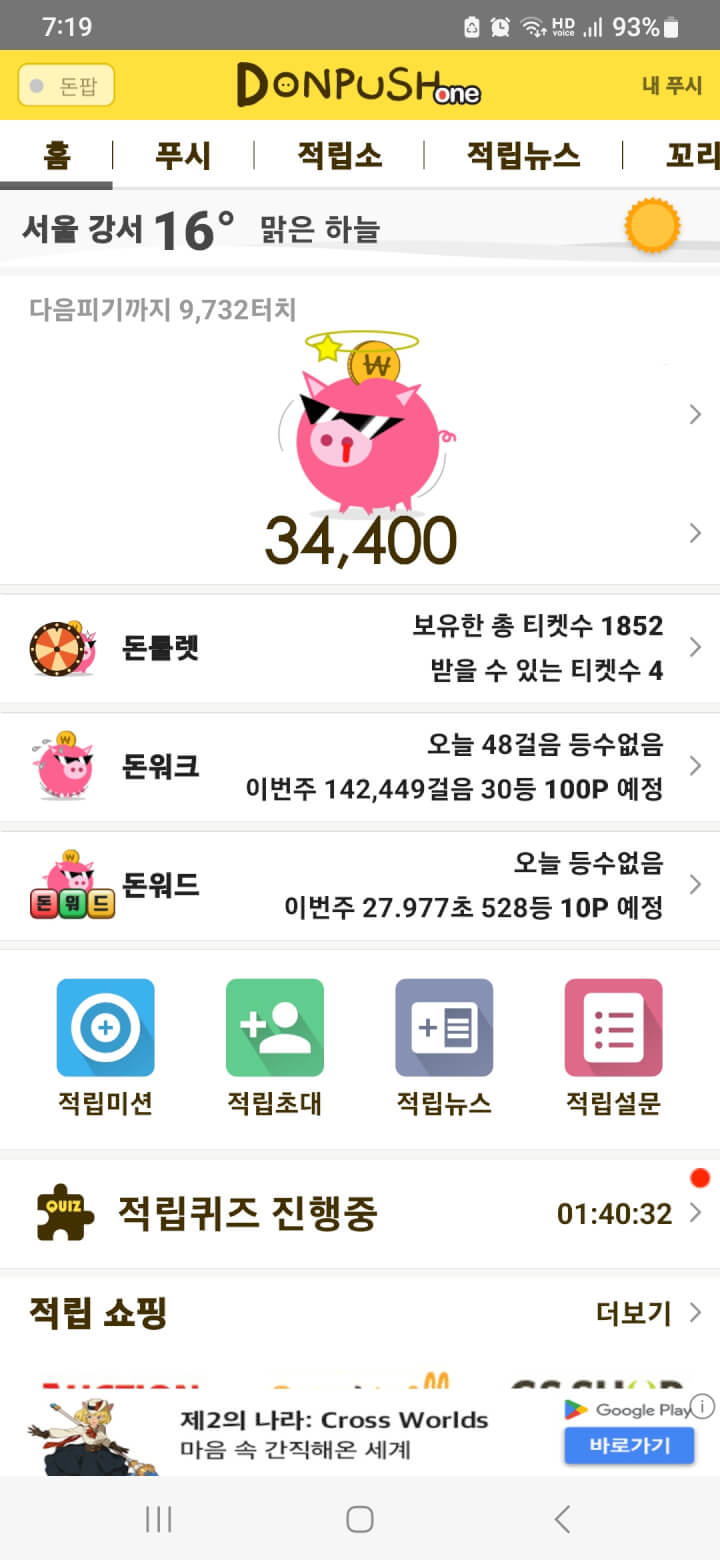Open 내 푸시 page
Image resolution: width=720 pixels, height=1560 pixels.
(671, 85)
